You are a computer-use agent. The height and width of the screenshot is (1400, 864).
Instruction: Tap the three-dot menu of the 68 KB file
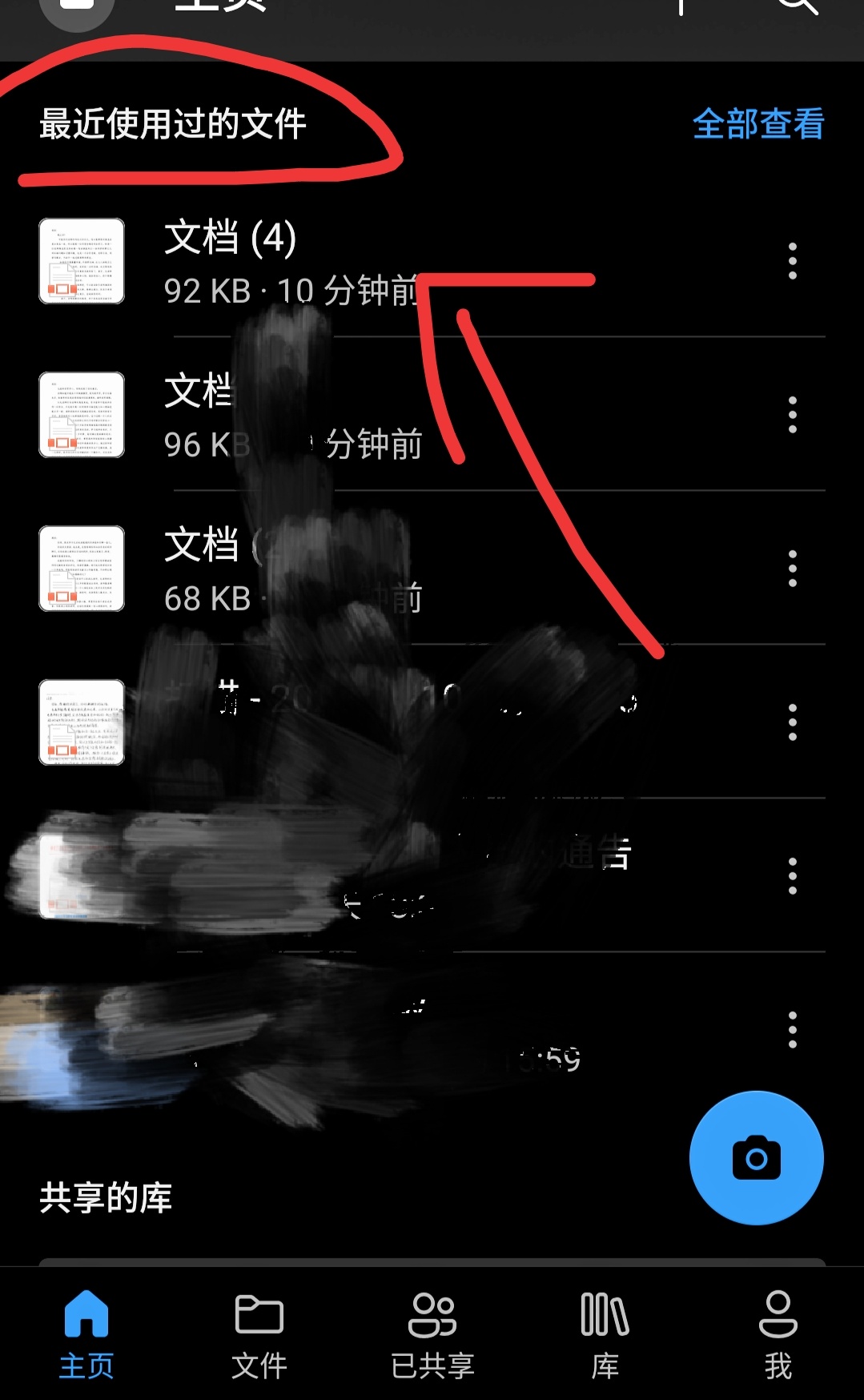click(x=792, y=569)
